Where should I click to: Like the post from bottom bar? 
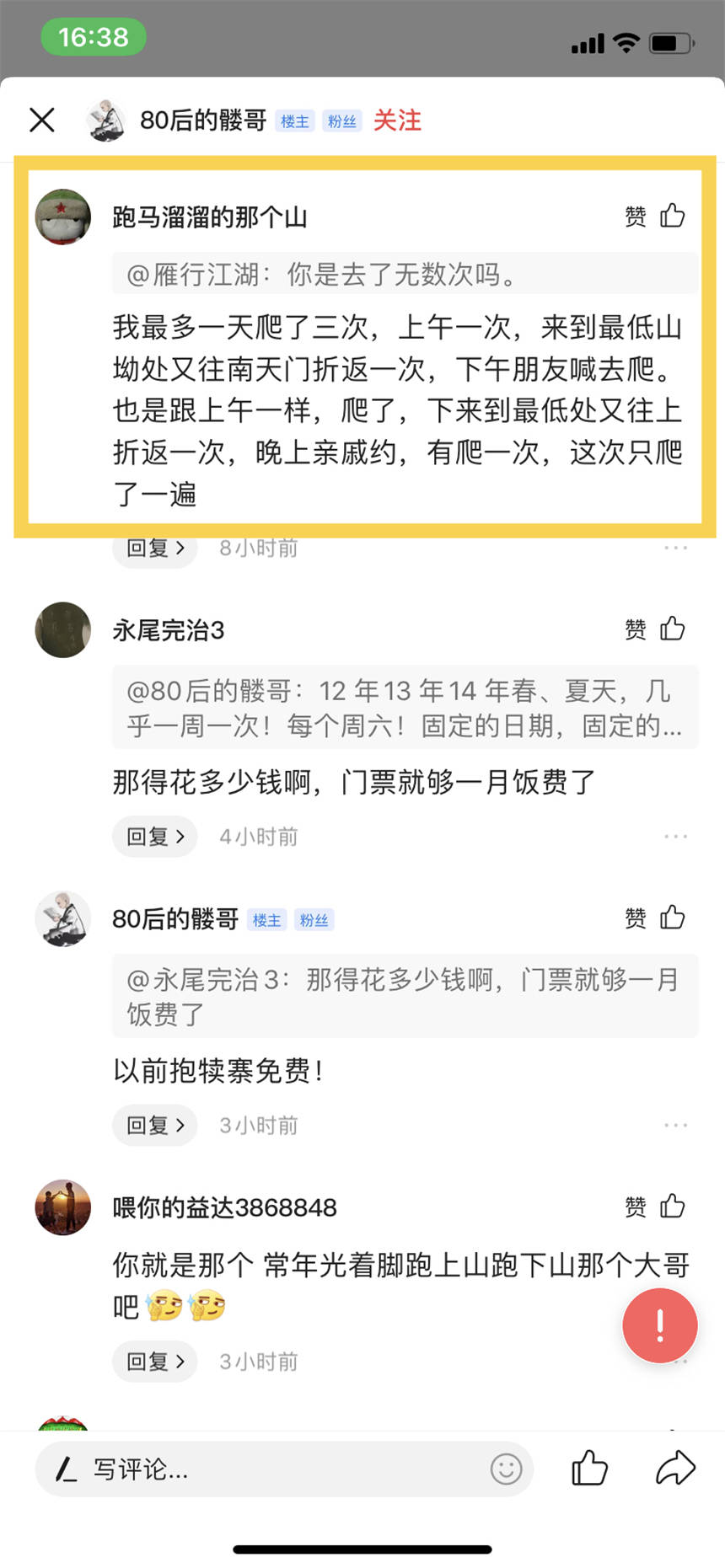click(x=589, y=1468)
